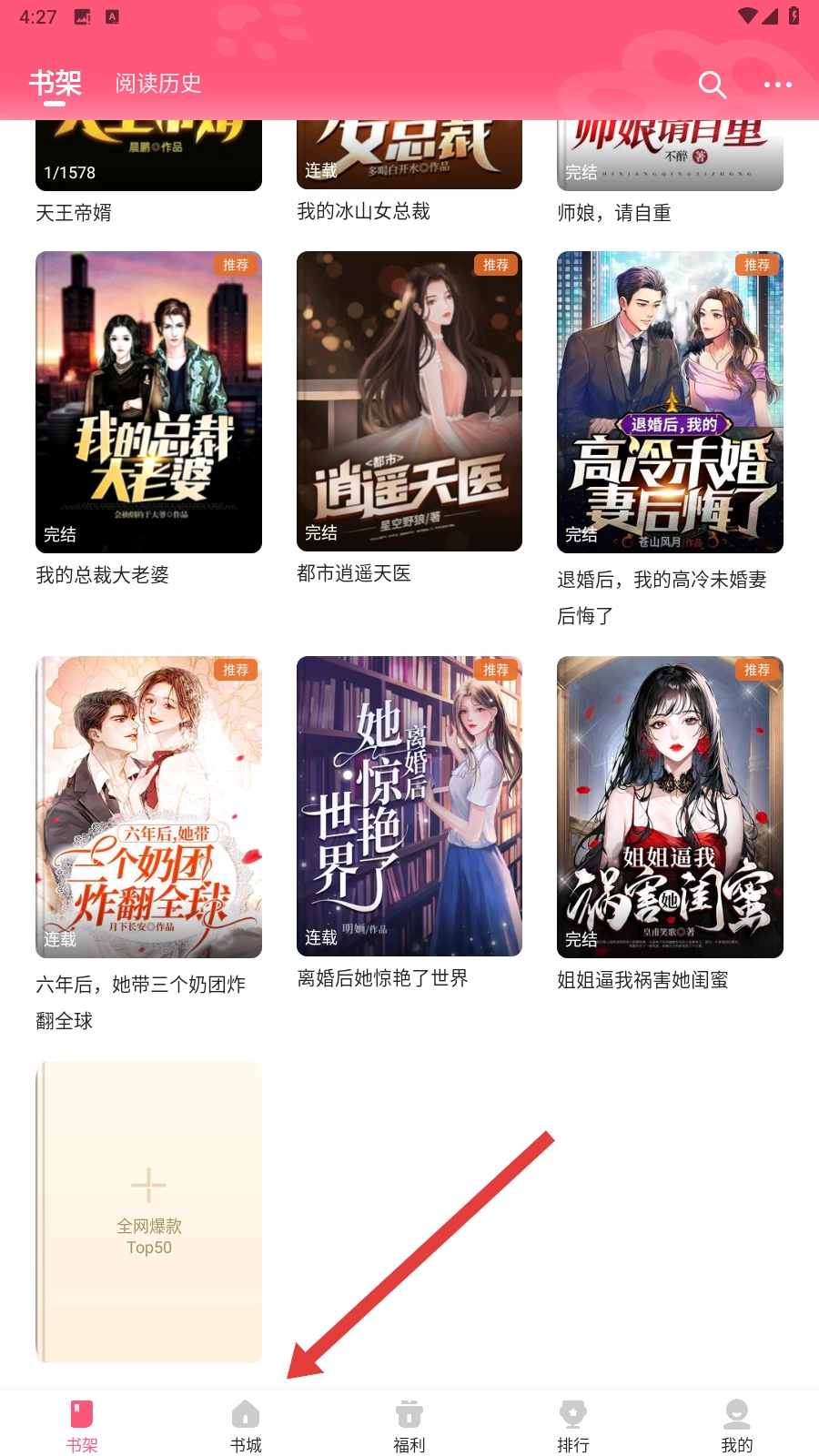The width and height of the screenshot is (819, 1456).
Task: Go to the 书城 bottom tab
Action: point(246,1426)
